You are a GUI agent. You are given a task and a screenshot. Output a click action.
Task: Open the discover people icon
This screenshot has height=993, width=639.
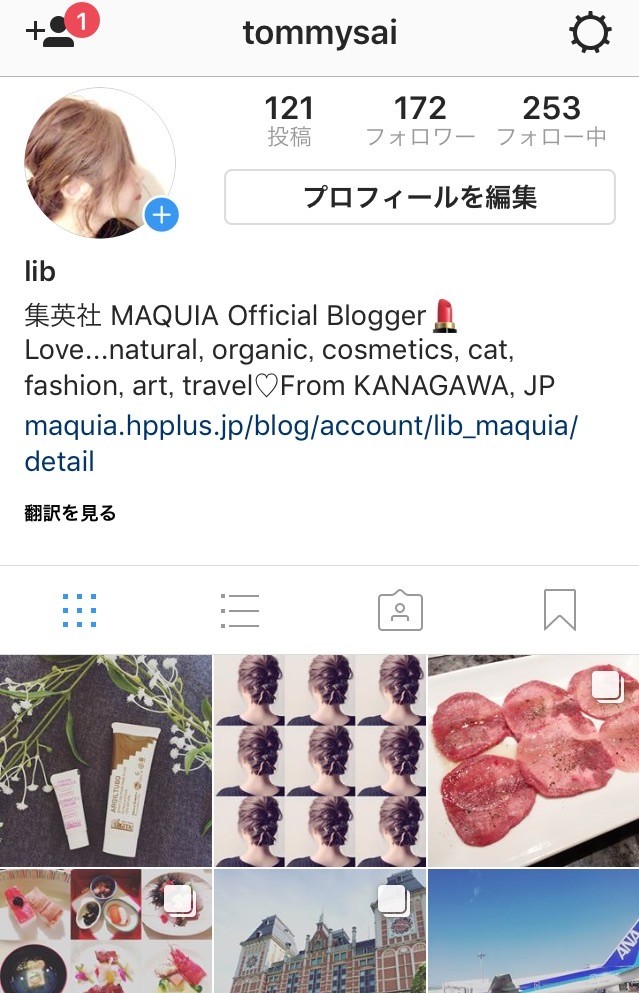point(52,32)
